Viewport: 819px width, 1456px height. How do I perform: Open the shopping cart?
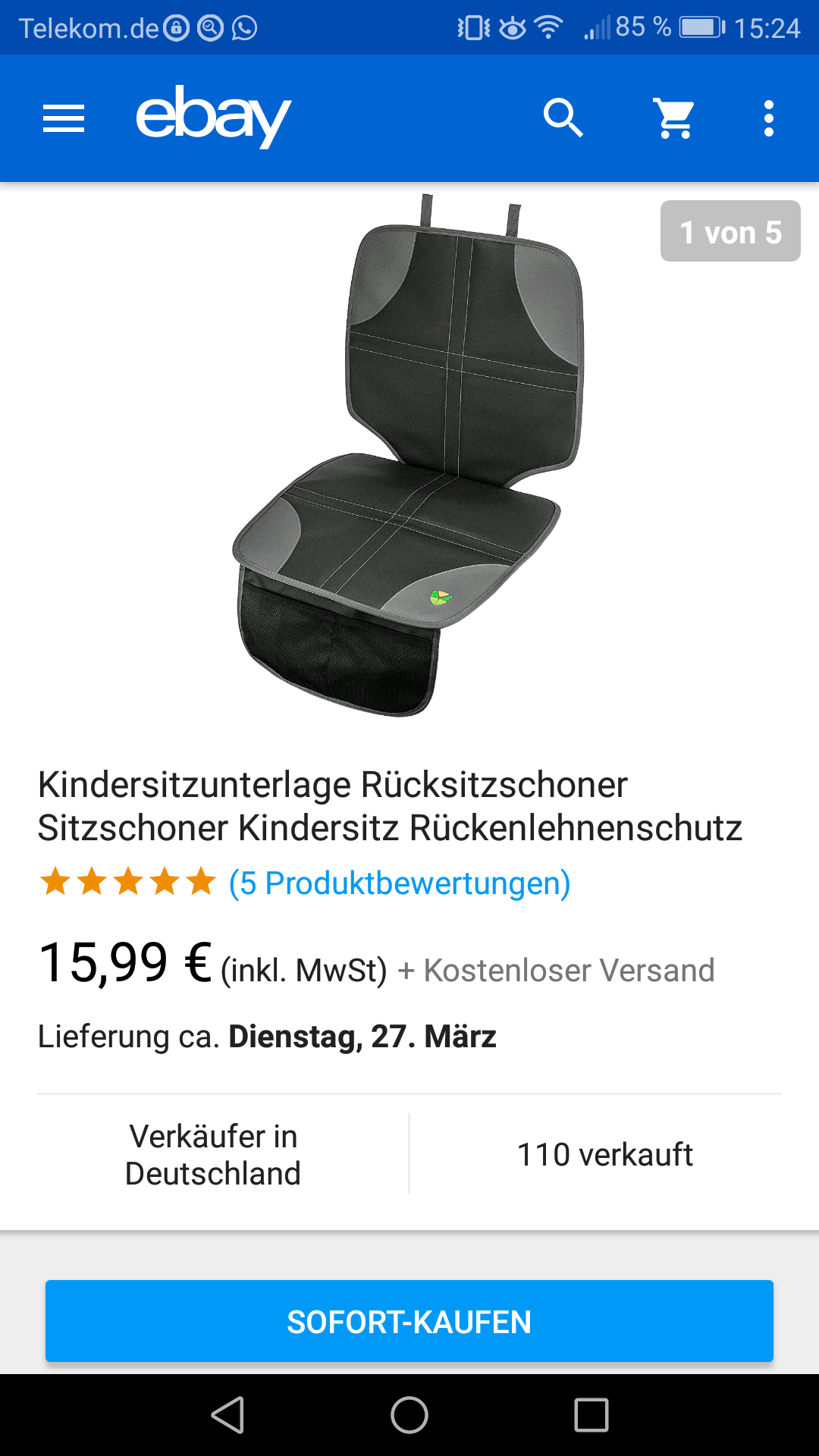pos(674,118)
